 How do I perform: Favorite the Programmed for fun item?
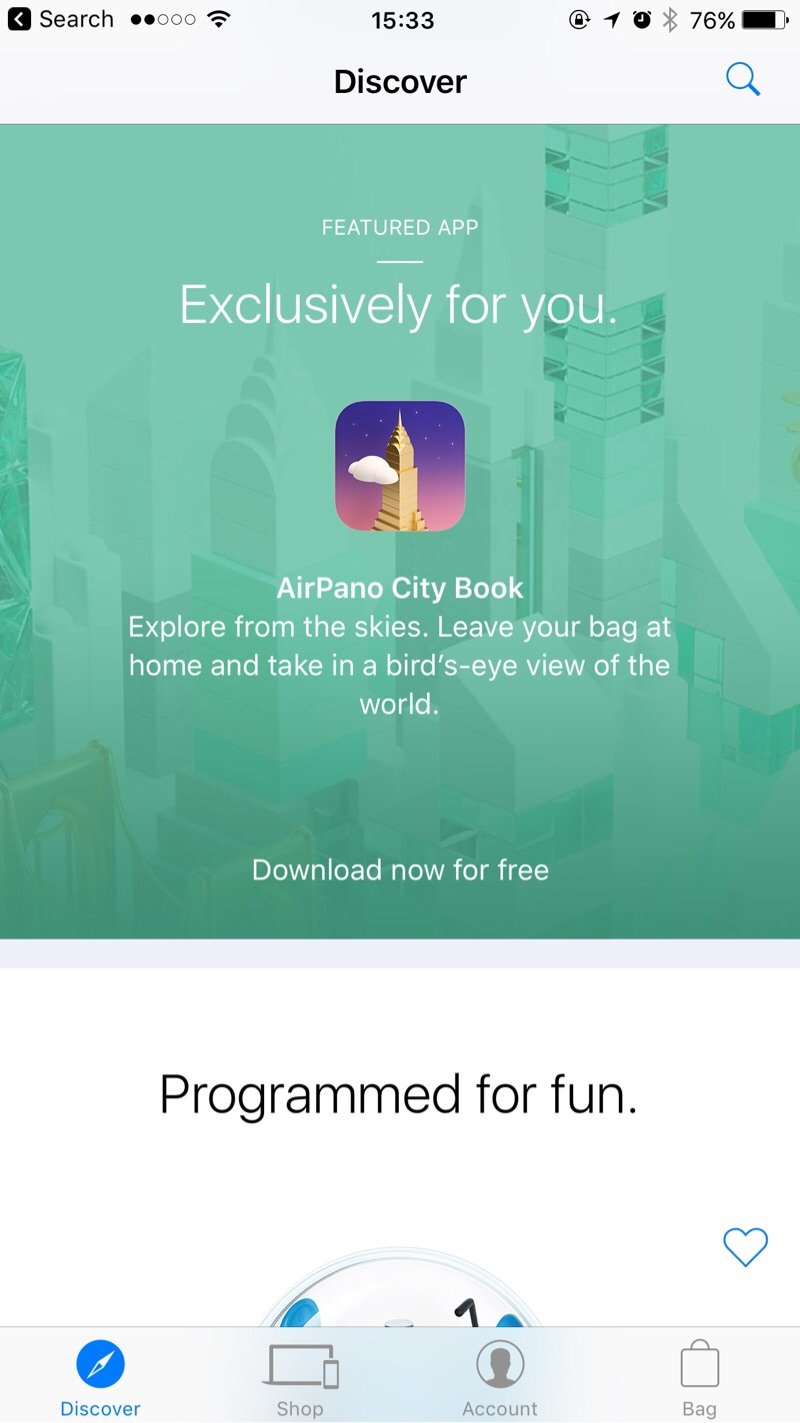745,1247
